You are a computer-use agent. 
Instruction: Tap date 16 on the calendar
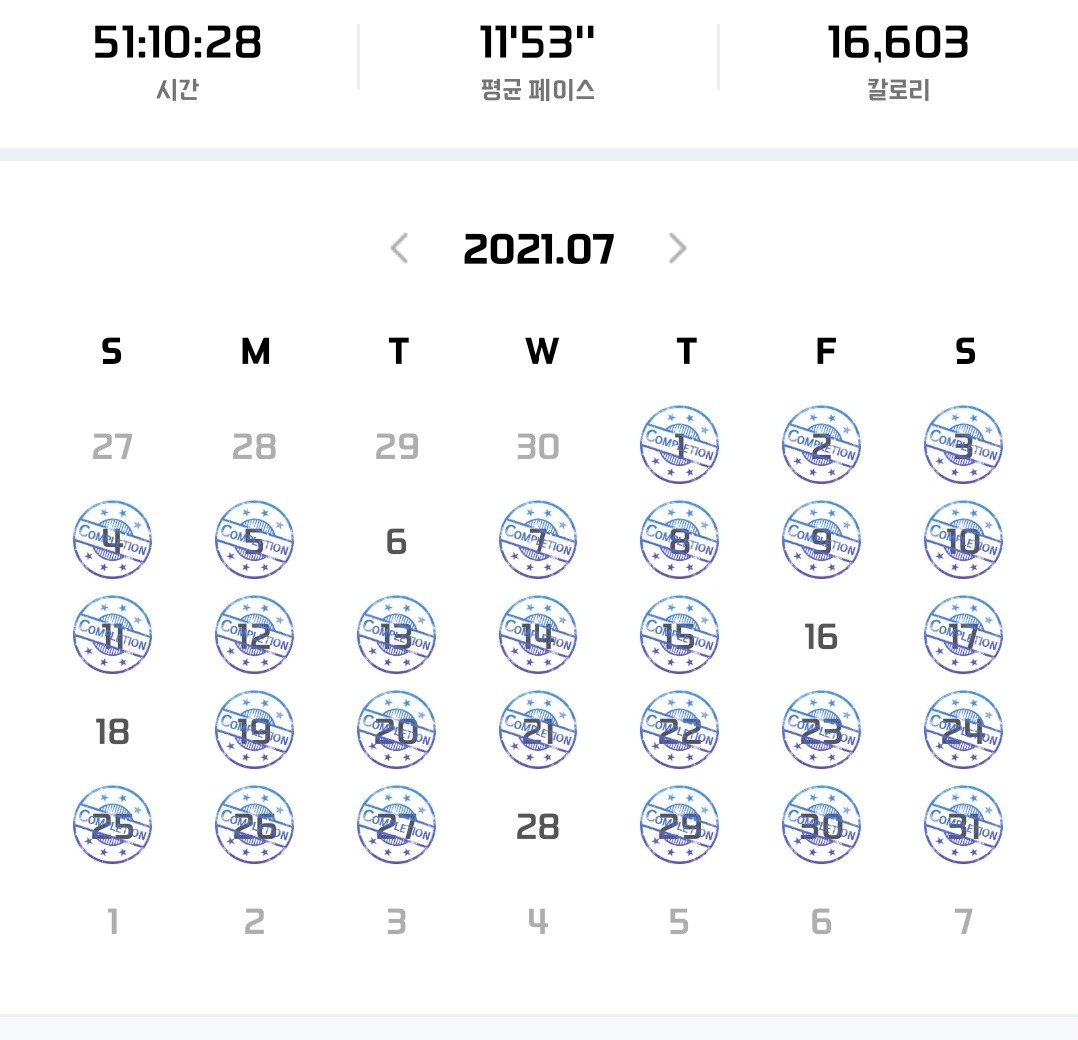coord(821,637)
